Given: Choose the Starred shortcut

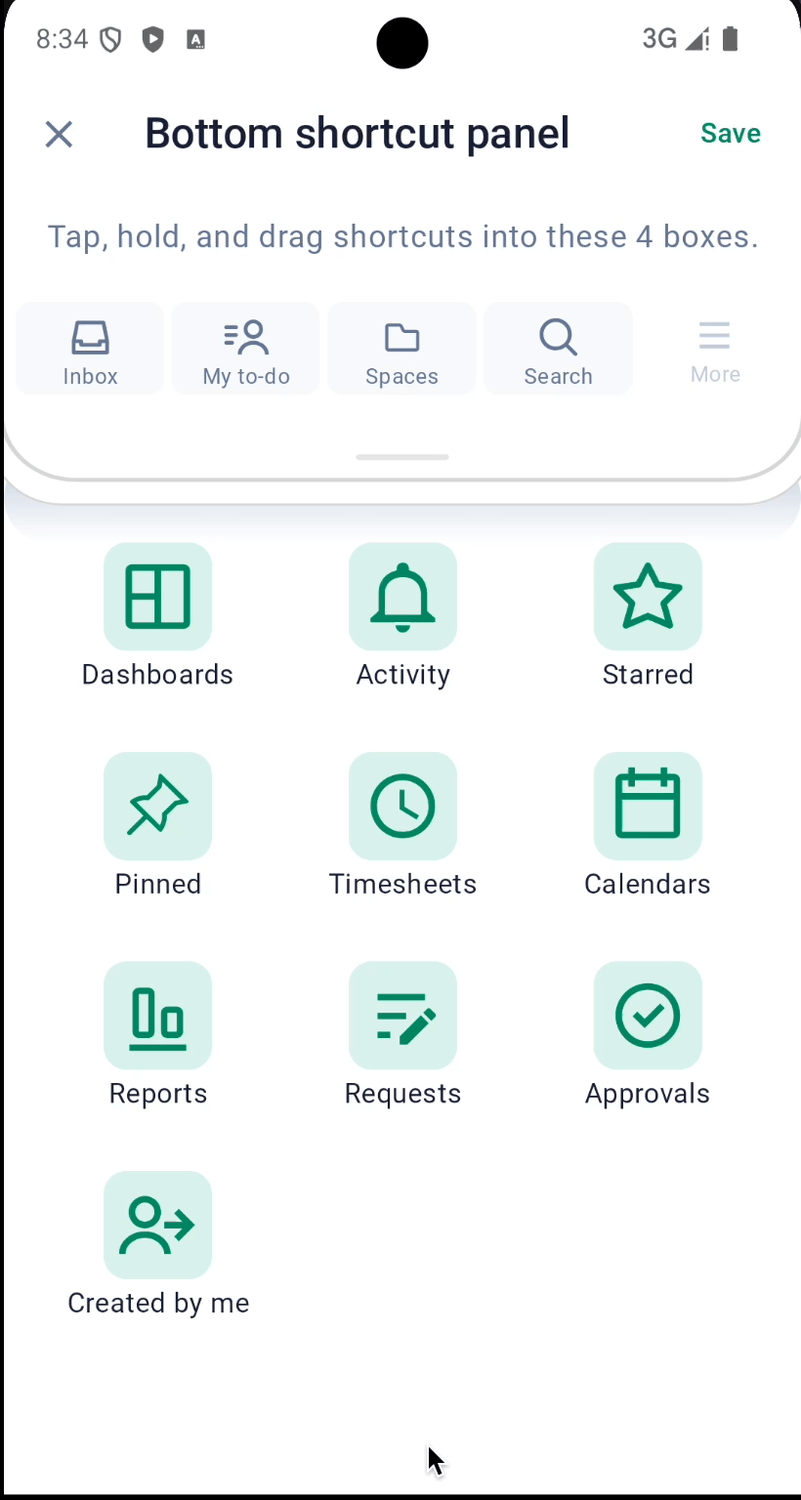Looking at the screenshot, I should coord(648,597).
